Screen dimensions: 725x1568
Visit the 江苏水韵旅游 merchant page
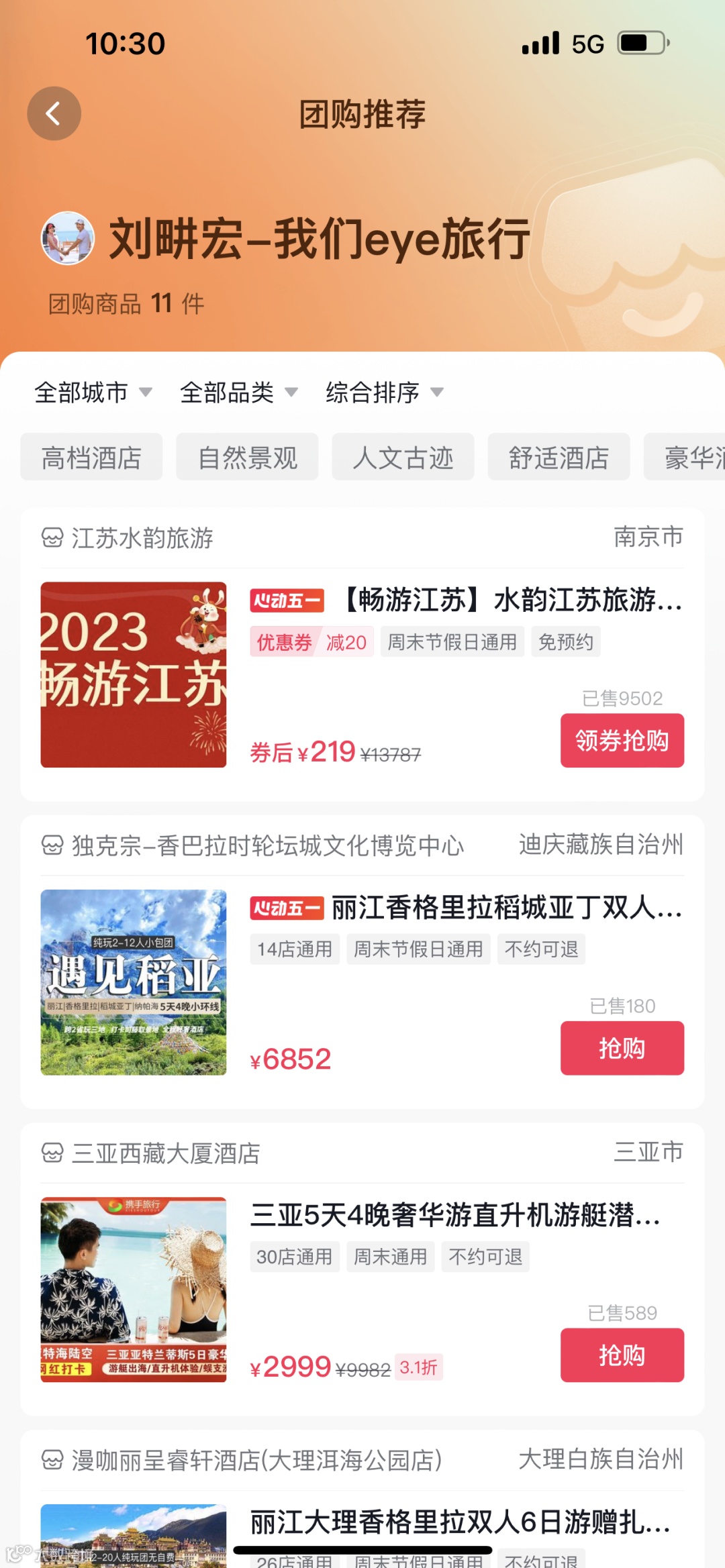coord(142,538)
